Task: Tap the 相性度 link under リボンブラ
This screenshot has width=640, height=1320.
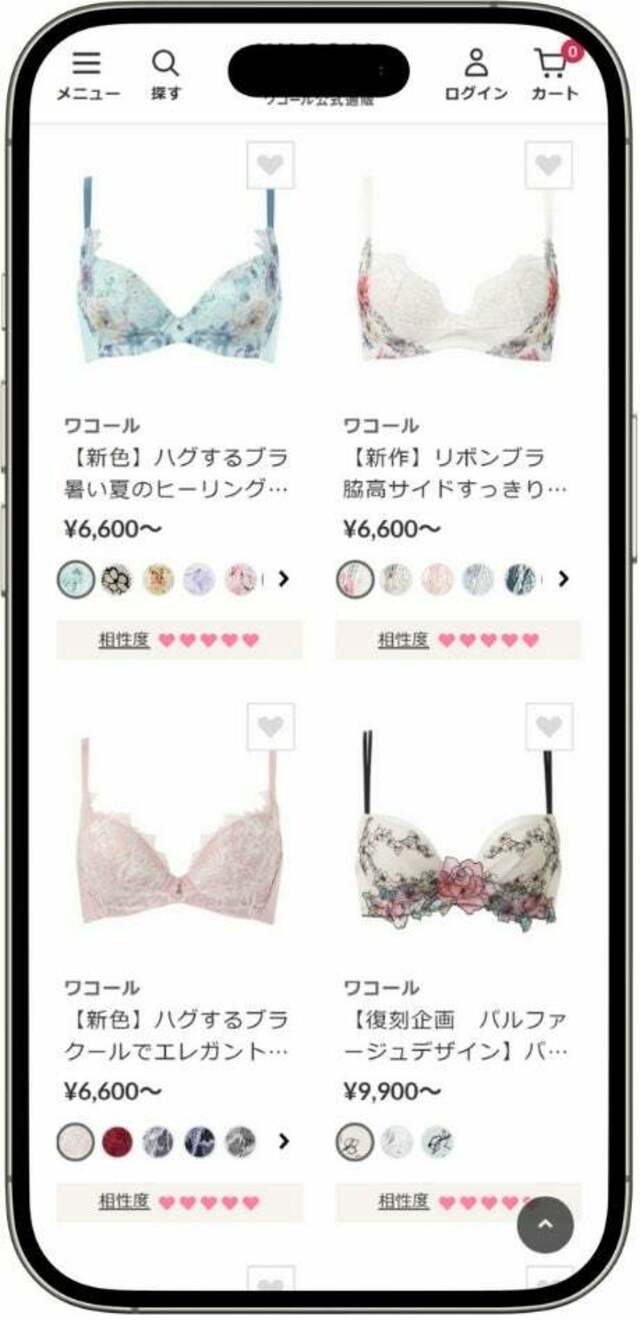Action: (403, 640)
